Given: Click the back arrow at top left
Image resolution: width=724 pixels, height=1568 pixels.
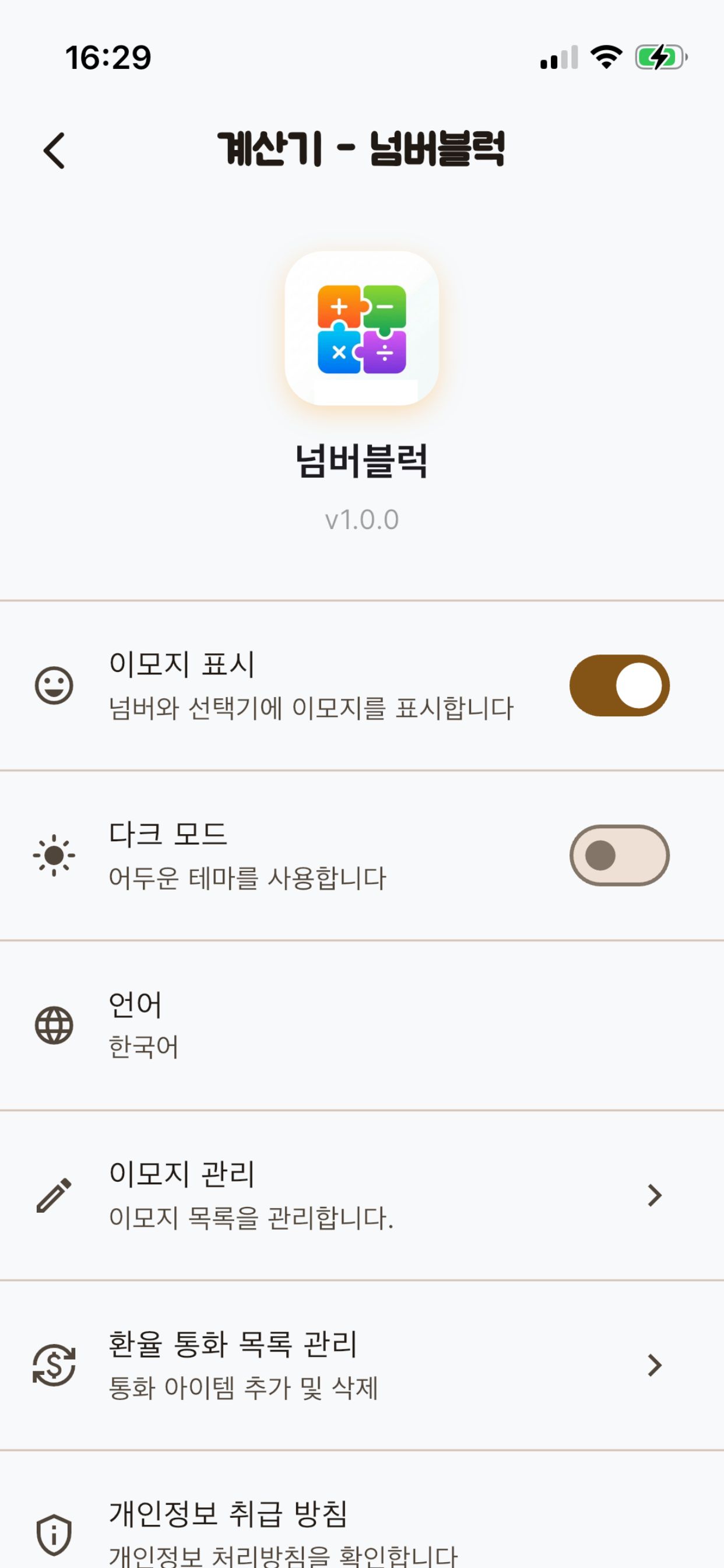Looking at the screenshot, I should tap(54, 150).
